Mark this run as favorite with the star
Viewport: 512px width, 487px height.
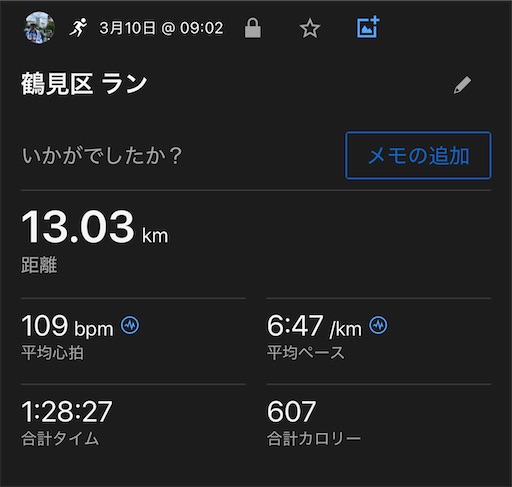(x=310, y=29)
